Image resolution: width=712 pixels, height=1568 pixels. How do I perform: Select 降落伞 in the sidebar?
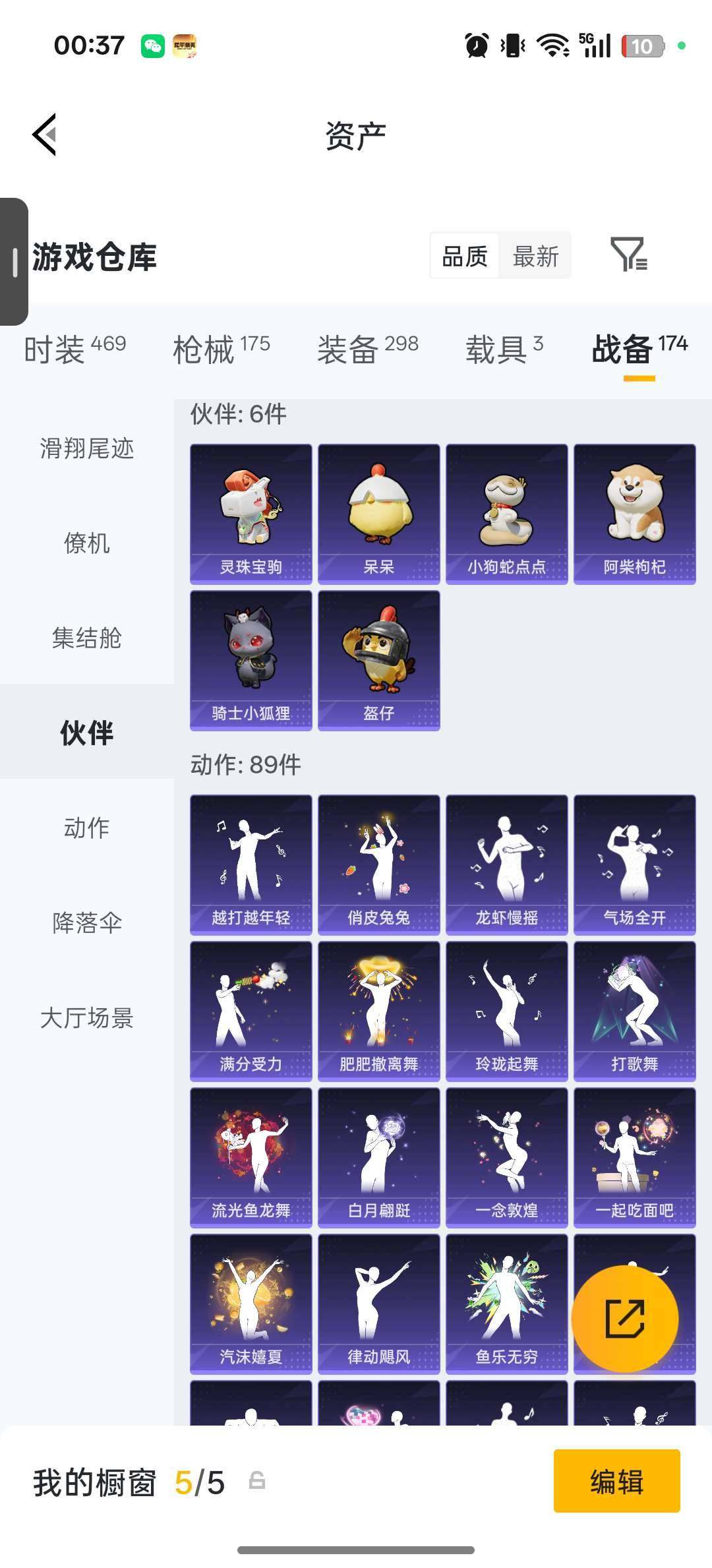pos(86,923)
